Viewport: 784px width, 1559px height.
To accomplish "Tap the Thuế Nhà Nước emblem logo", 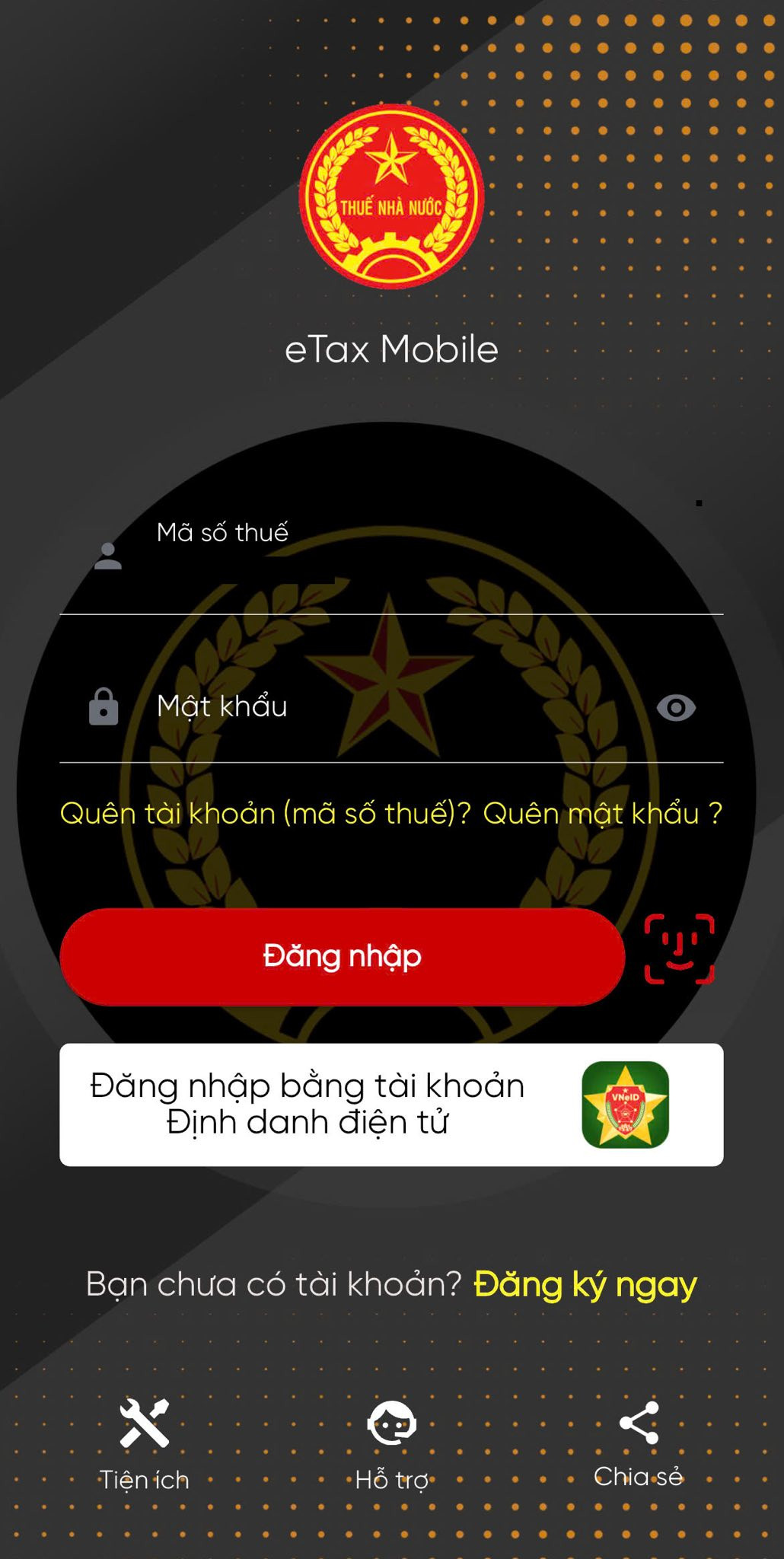I will pyautogui.click(x=391, y=196).
